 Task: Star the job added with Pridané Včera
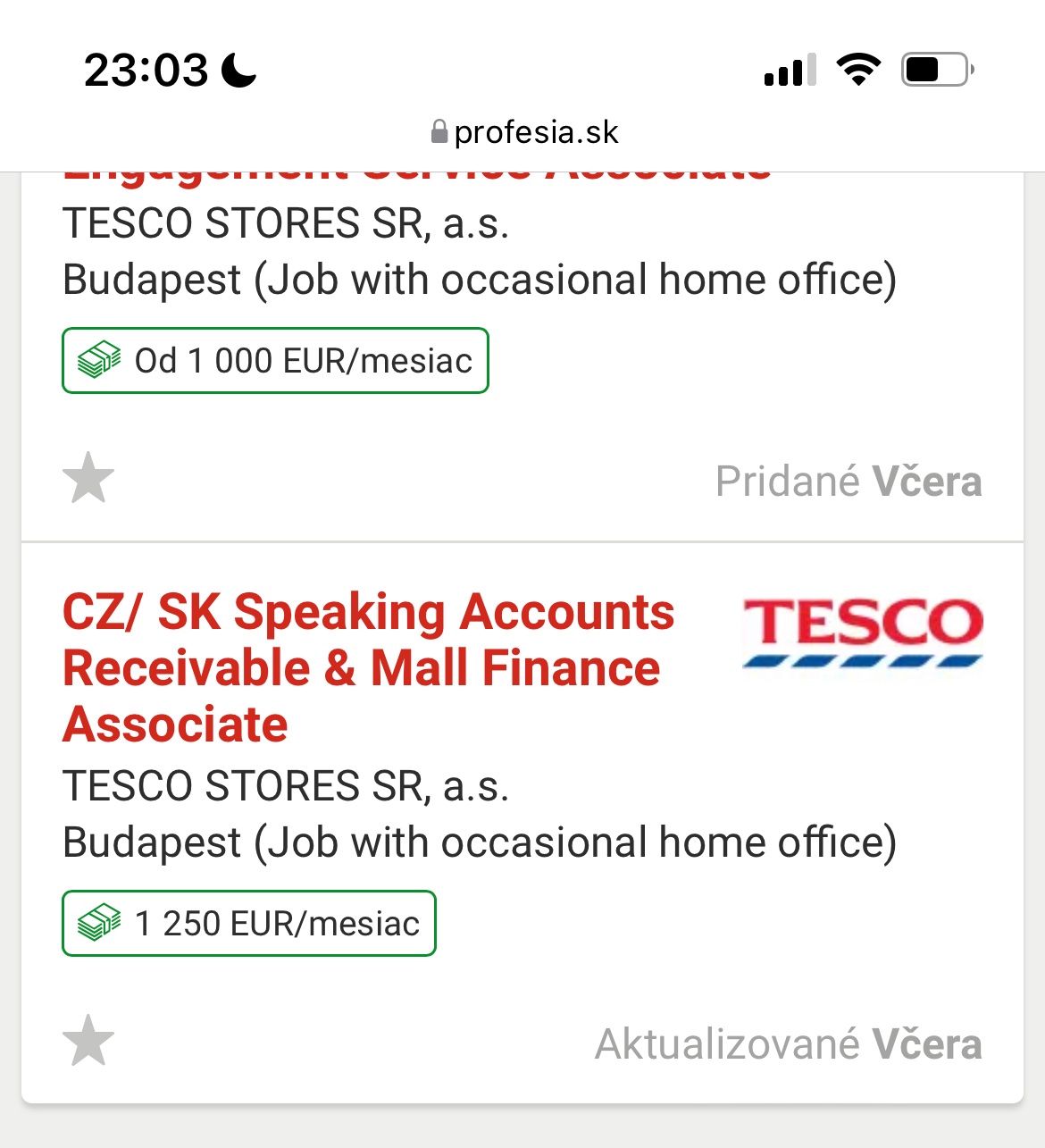pos(88,478)
